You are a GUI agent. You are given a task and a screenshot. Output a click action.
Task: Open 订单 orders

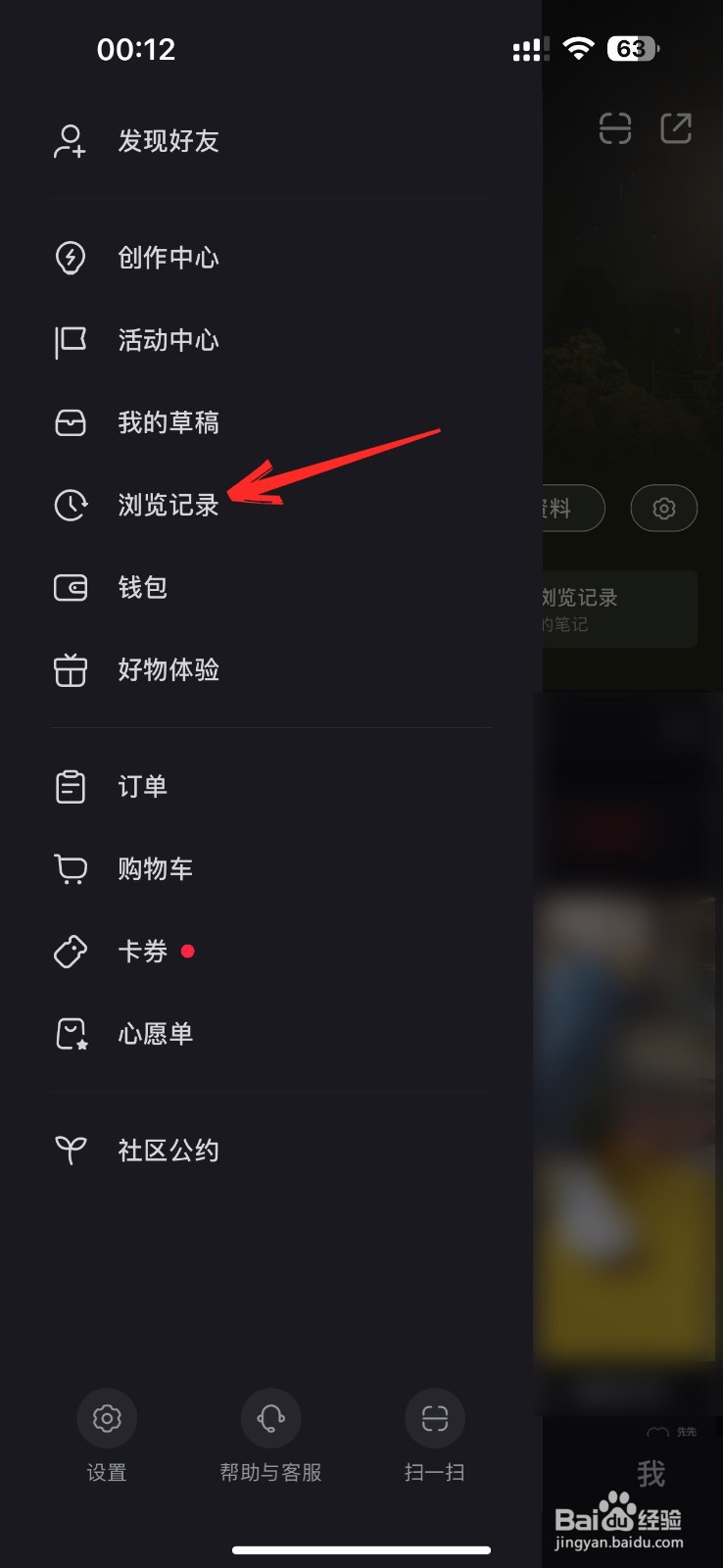[x=141, y=786]
